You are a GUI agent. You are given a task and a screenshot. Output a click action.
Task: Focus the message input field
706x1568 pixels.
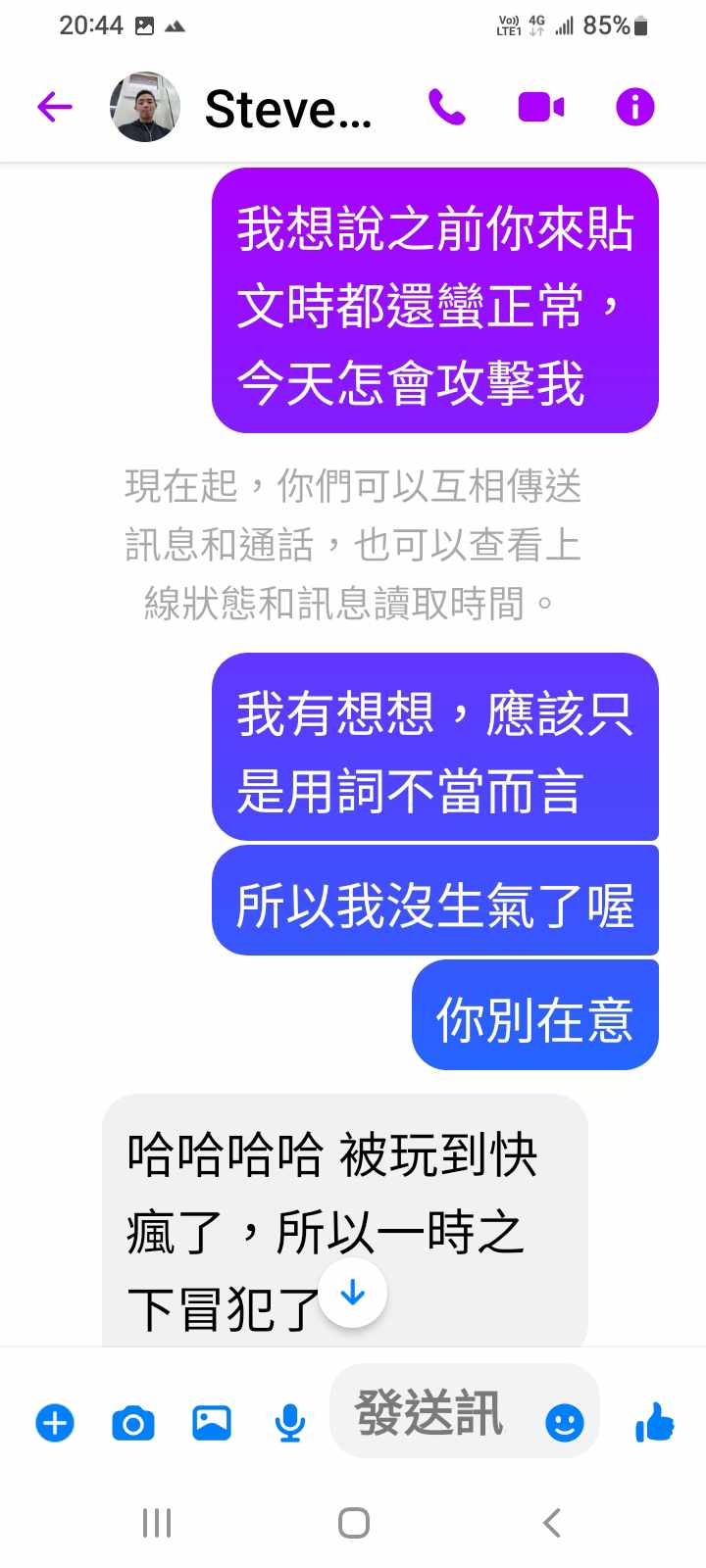pos(431,1413)
